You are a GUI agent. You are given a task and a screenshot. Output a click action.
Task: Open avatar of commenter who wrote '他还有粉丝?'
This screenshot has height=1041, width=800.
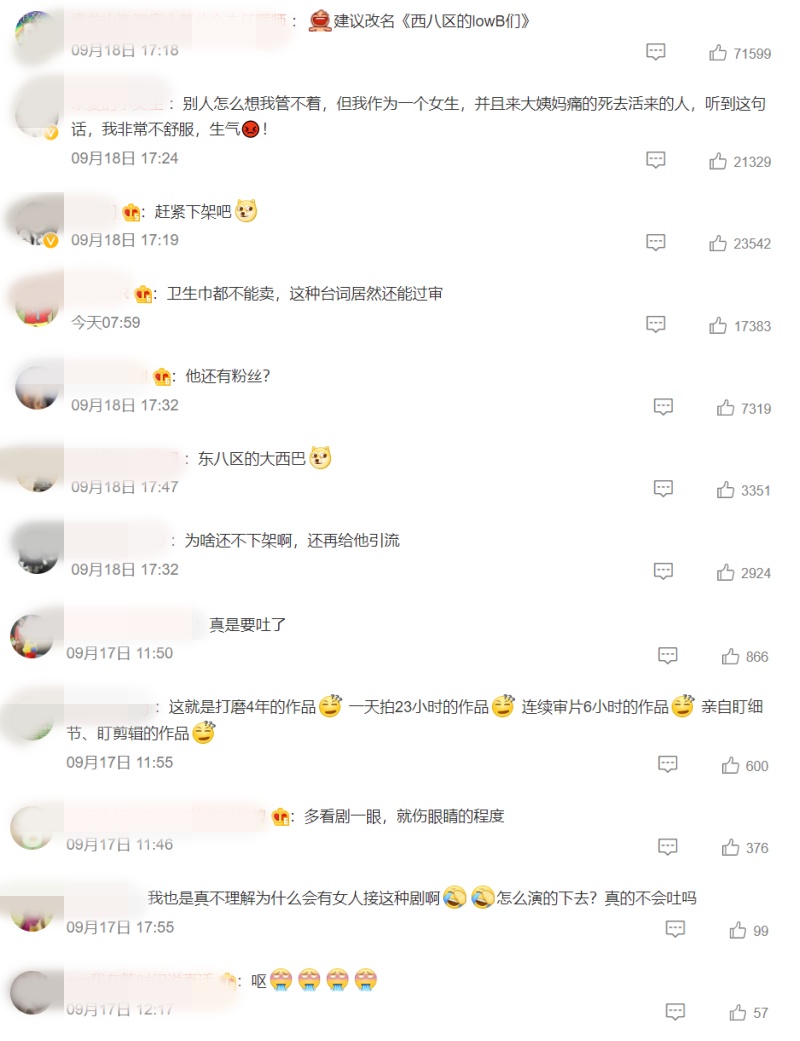(38, 387)
